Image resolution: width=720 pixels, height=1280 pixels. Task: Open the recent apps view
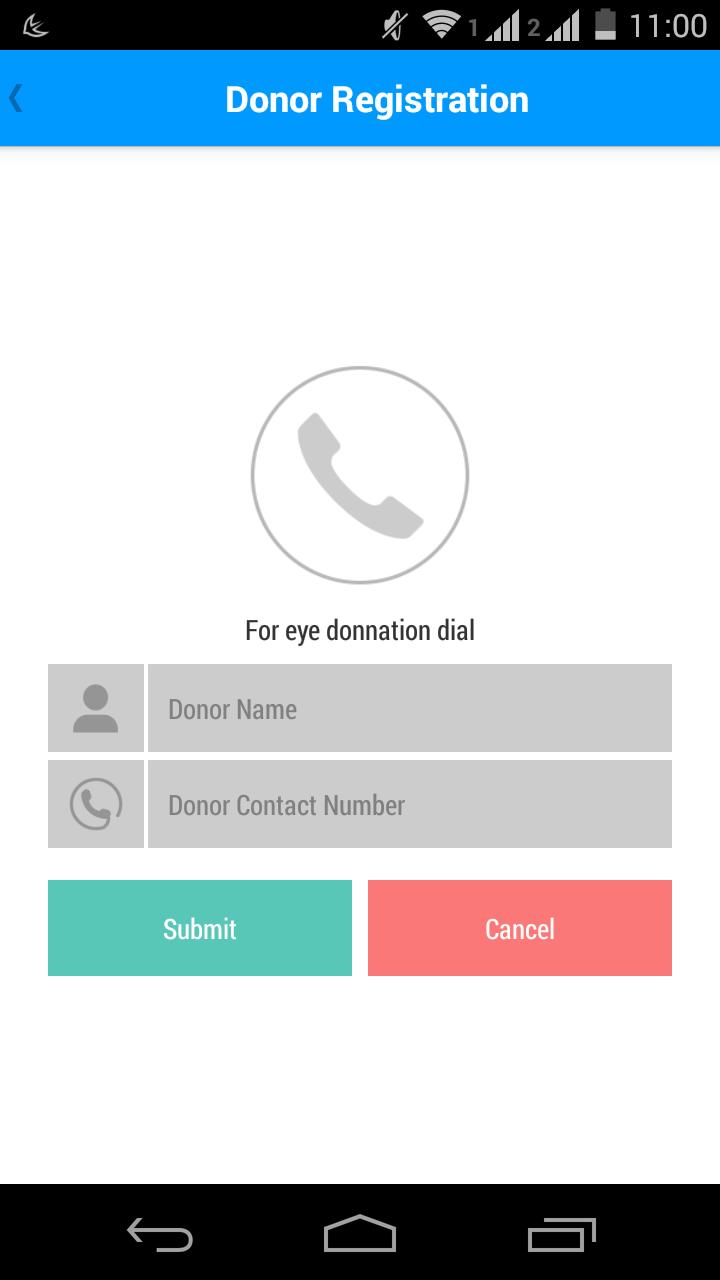[561, 1234]
